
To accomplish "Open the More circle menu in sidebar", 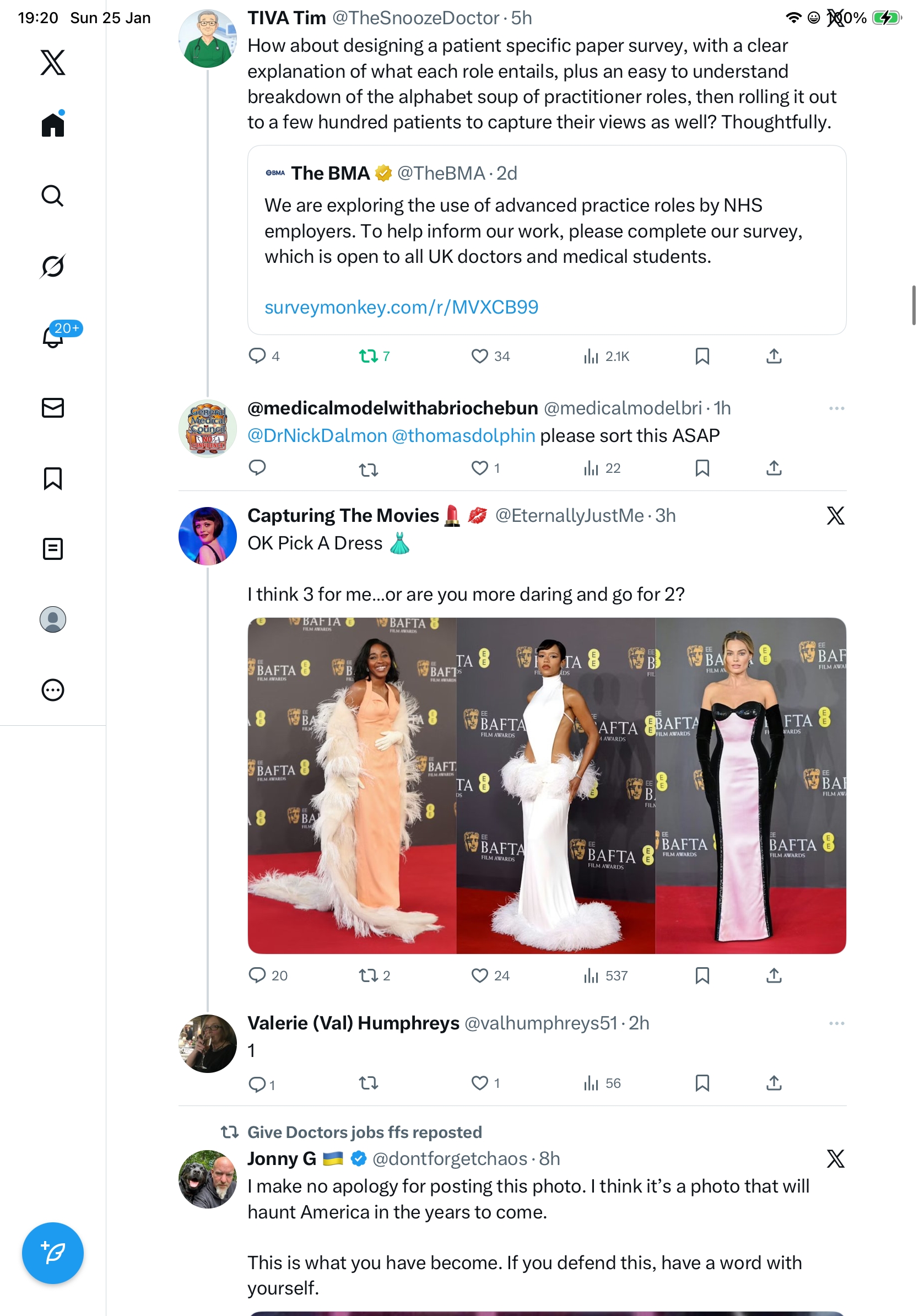I will (53, 689).
